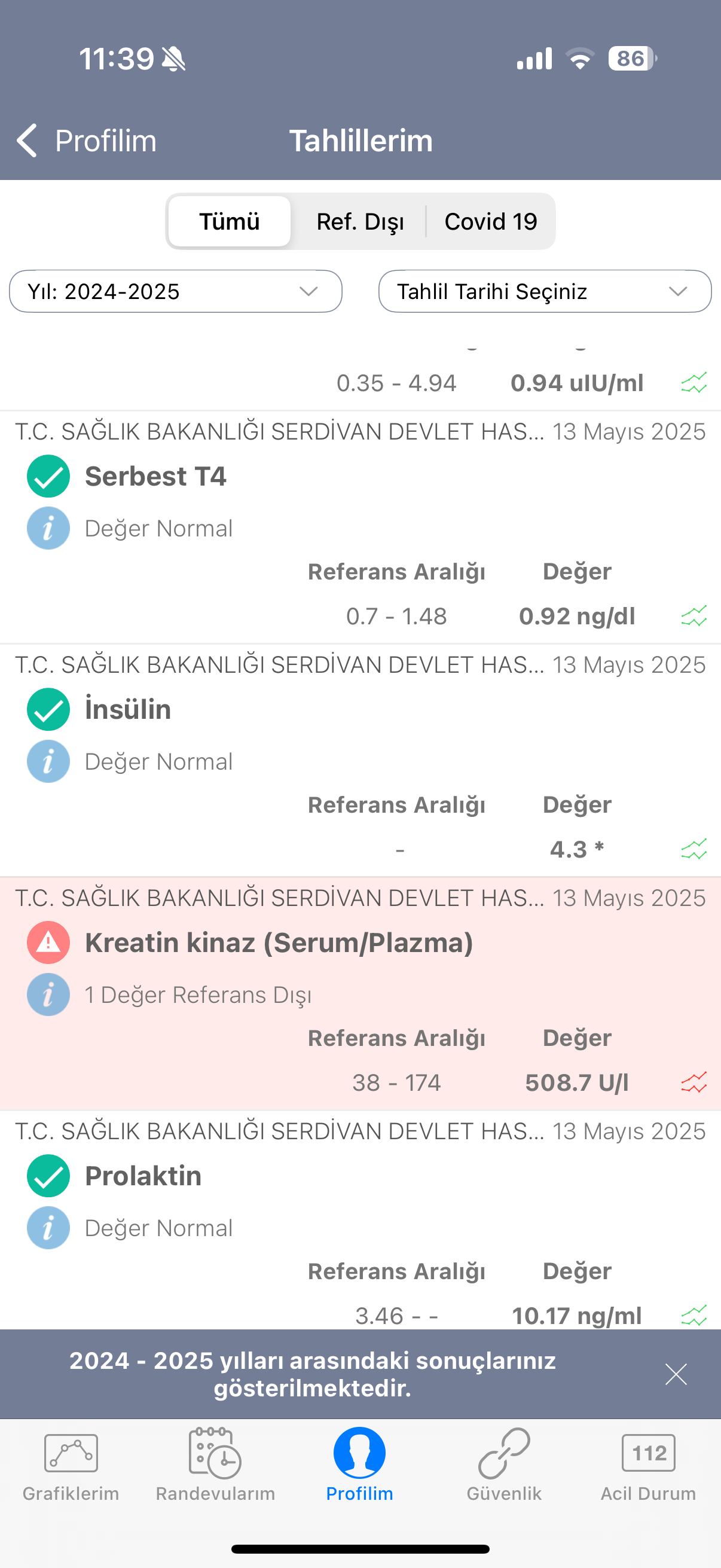Screen dimensions: 721x1568
Task: Dismiss the 2024 - 2025 results banner
Action: point(676,1374)
